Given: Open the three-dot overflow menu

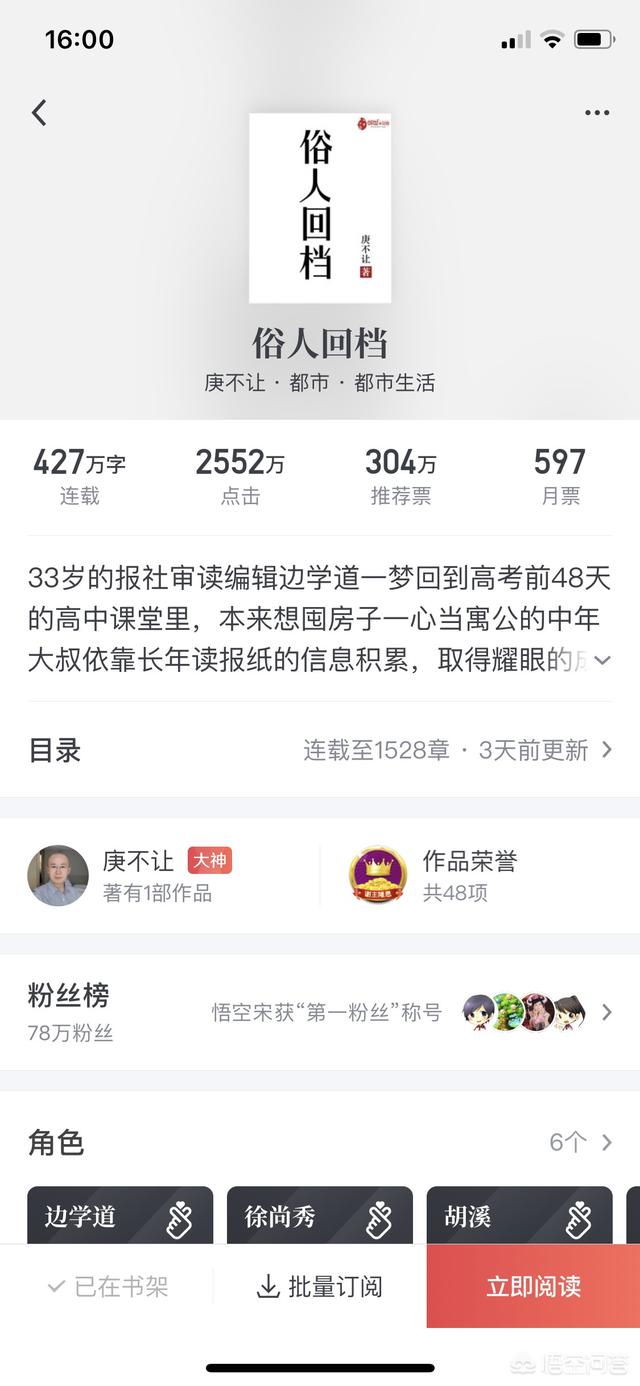Looking at the screenshot, I should click(597, 113).
